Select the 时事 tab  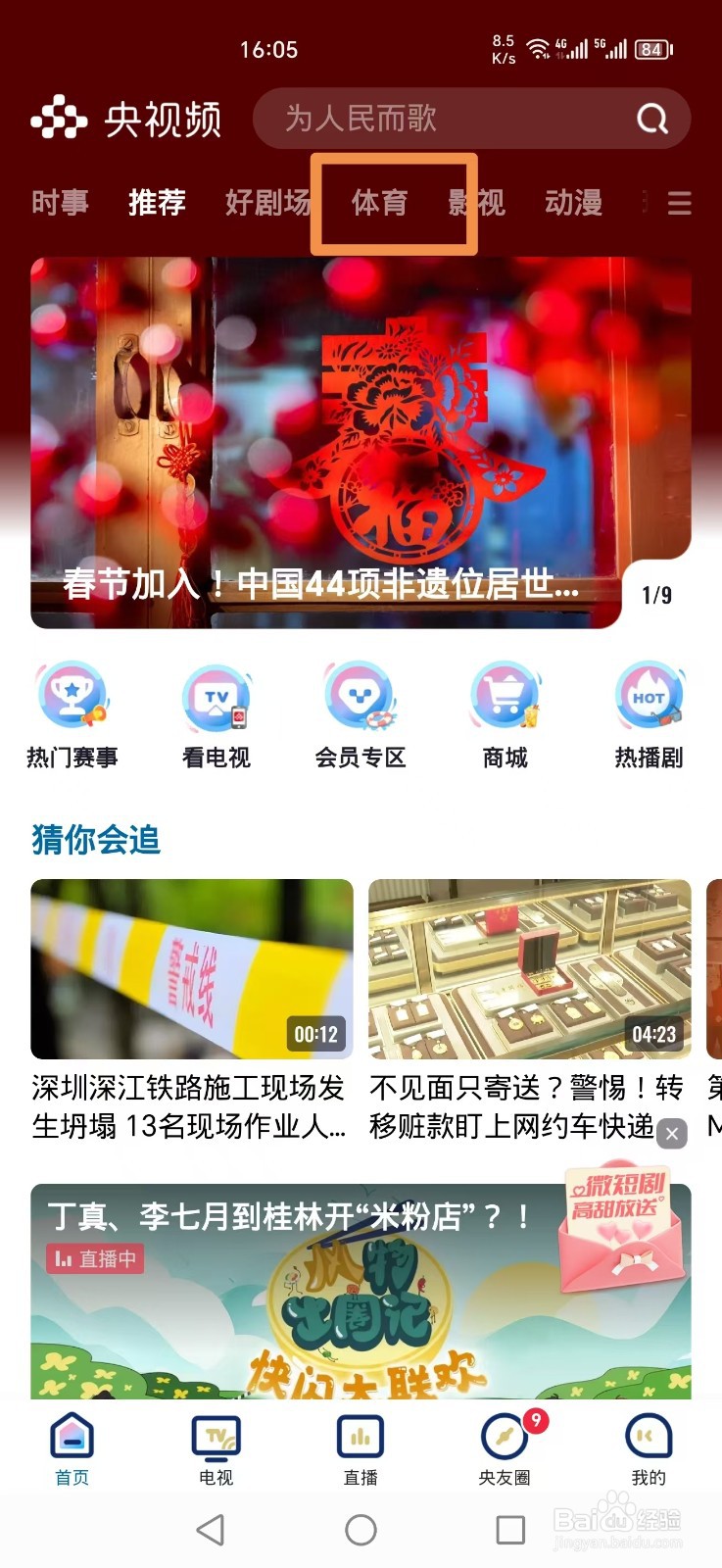60,204
